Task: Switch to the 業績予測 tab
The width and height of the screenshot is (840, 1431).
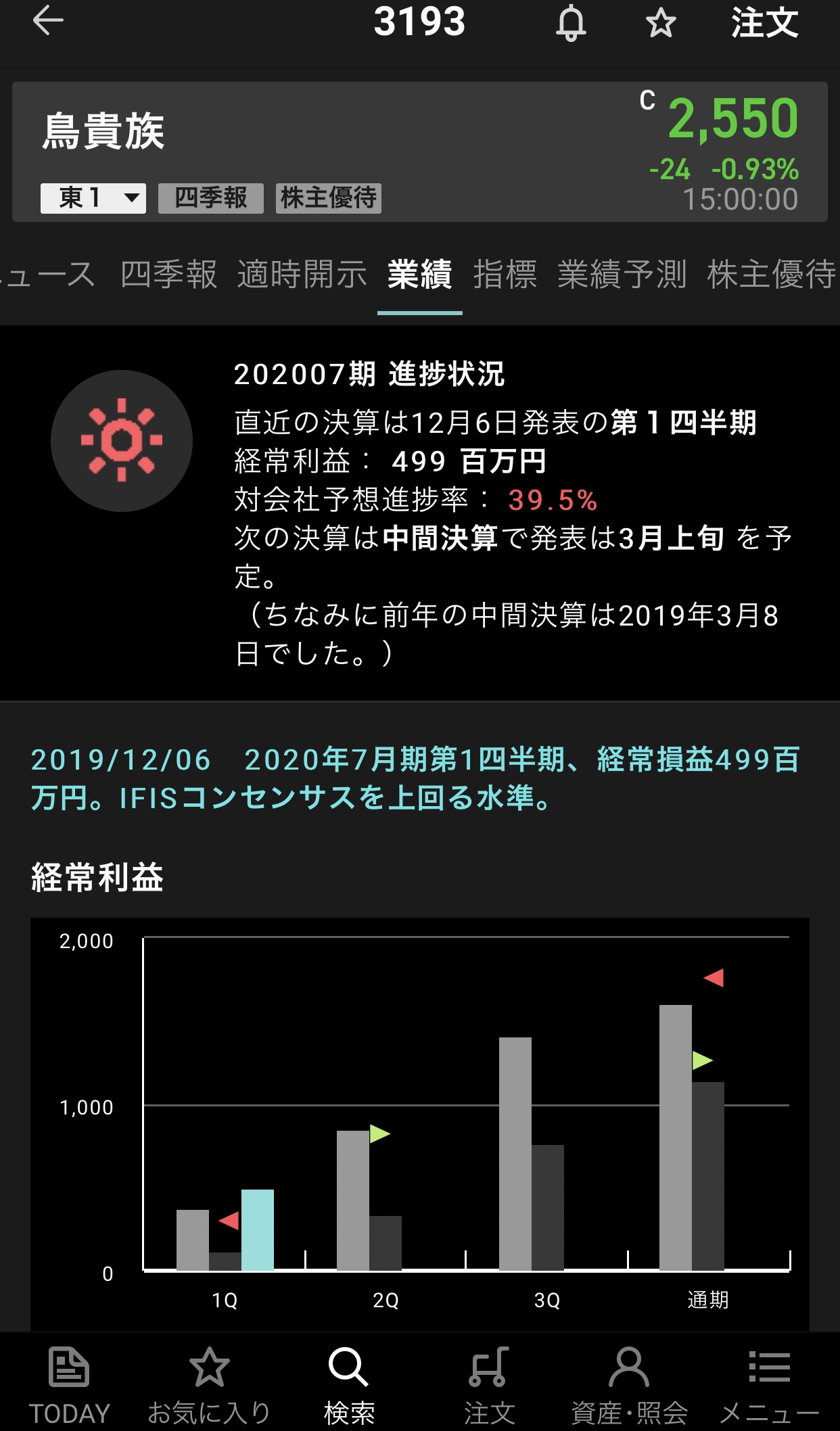Action: point(622,275)
